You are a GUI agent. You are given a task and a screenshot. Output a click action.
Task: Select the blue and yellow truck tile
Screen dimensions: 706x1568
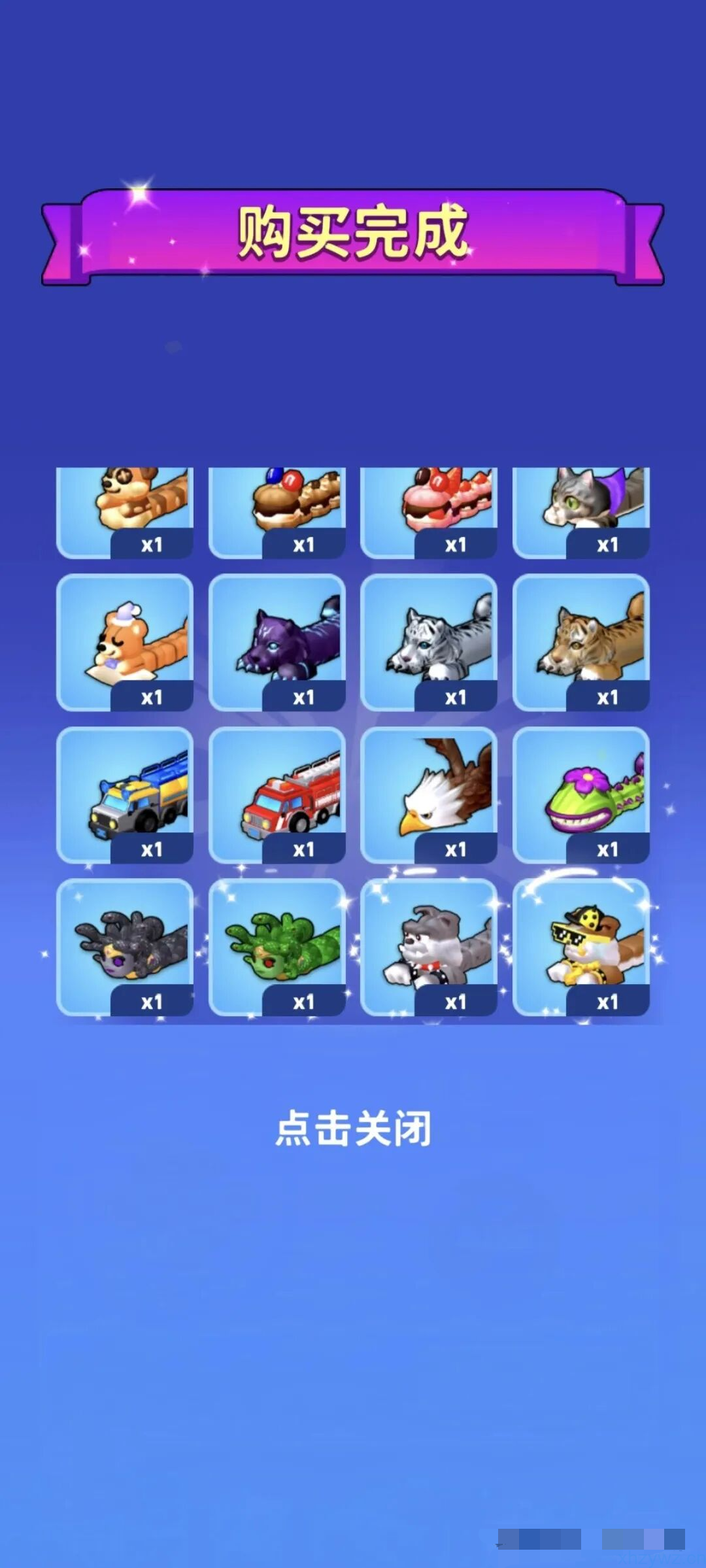(125, 794)
